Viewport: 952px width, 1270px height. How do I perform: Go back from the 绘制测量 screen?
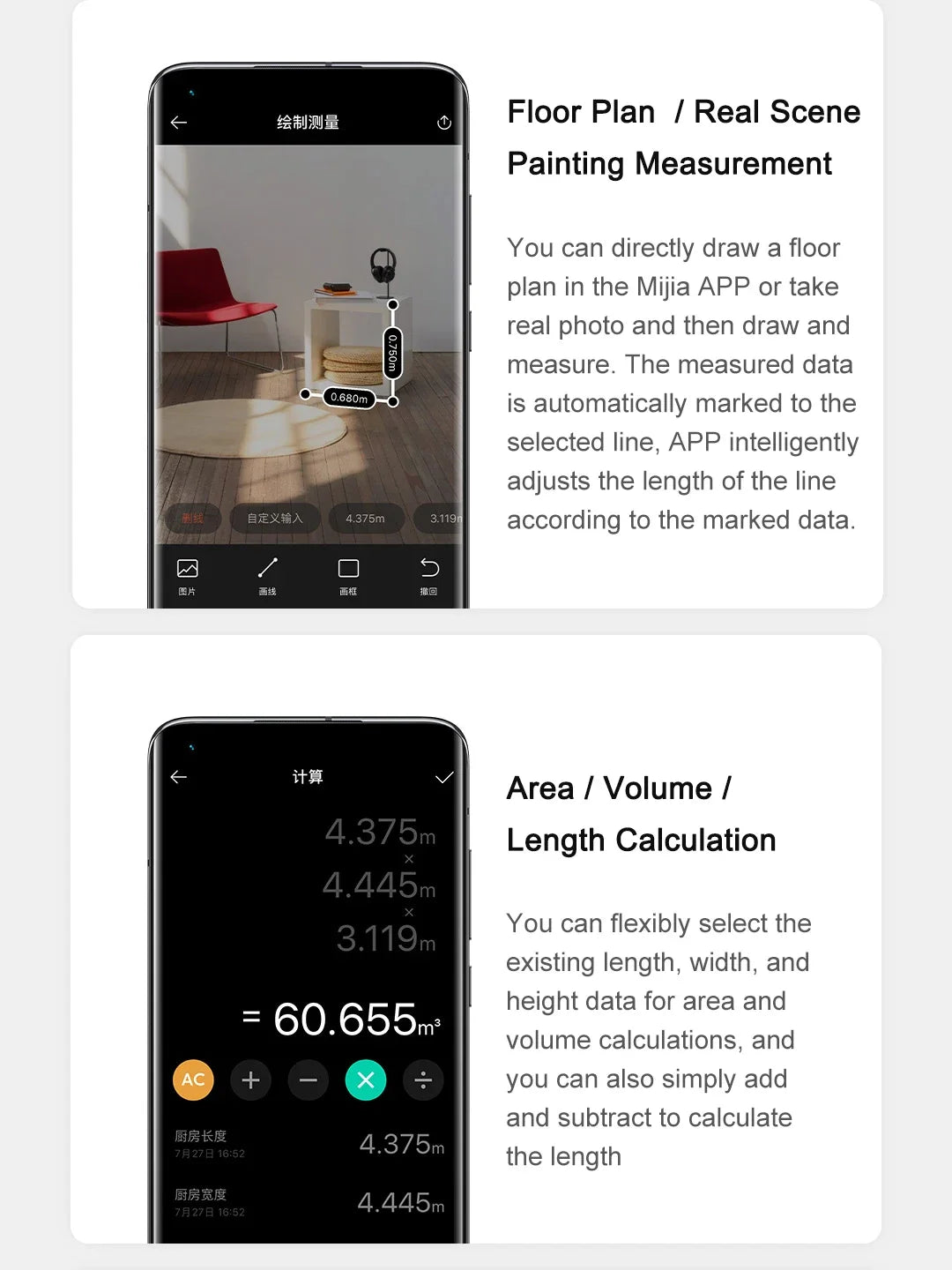click(178, 122)
